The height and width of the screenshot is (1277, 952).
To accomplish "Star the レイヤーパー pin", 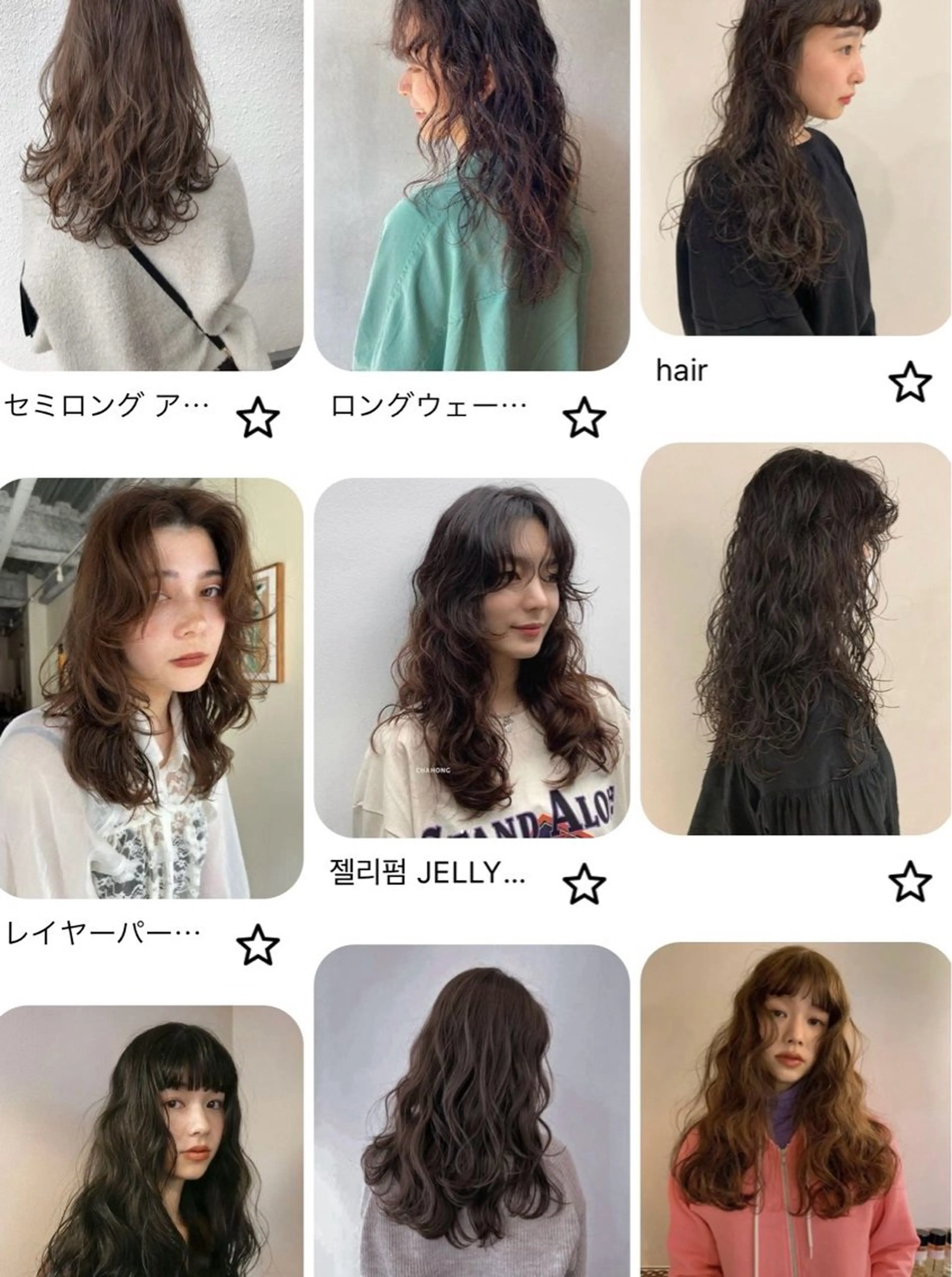I will [x=258, y=944].
